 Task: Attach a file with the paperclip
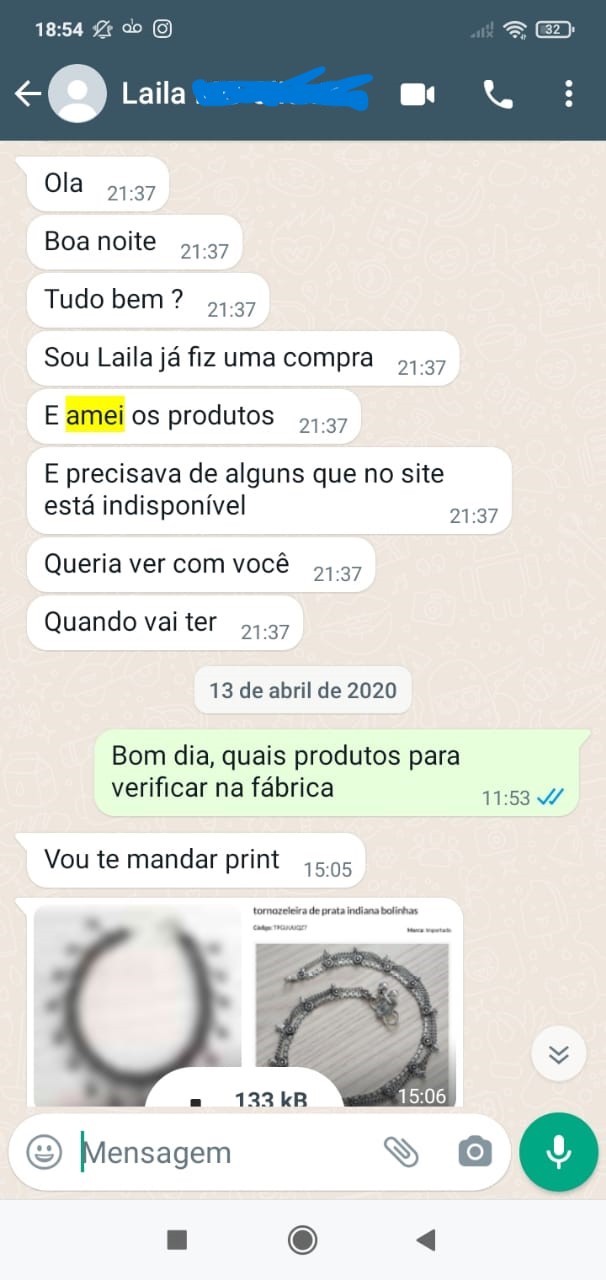[x=401, y=1152]
